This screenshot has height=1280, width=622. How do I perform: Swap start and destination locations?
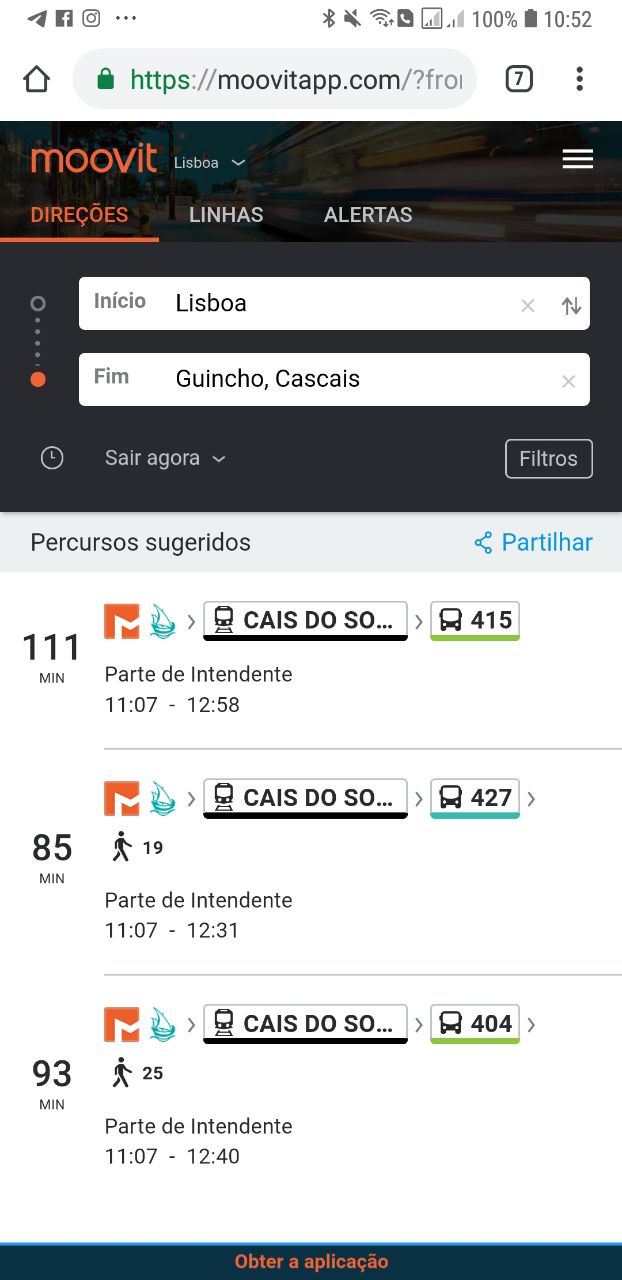point(571,305)
